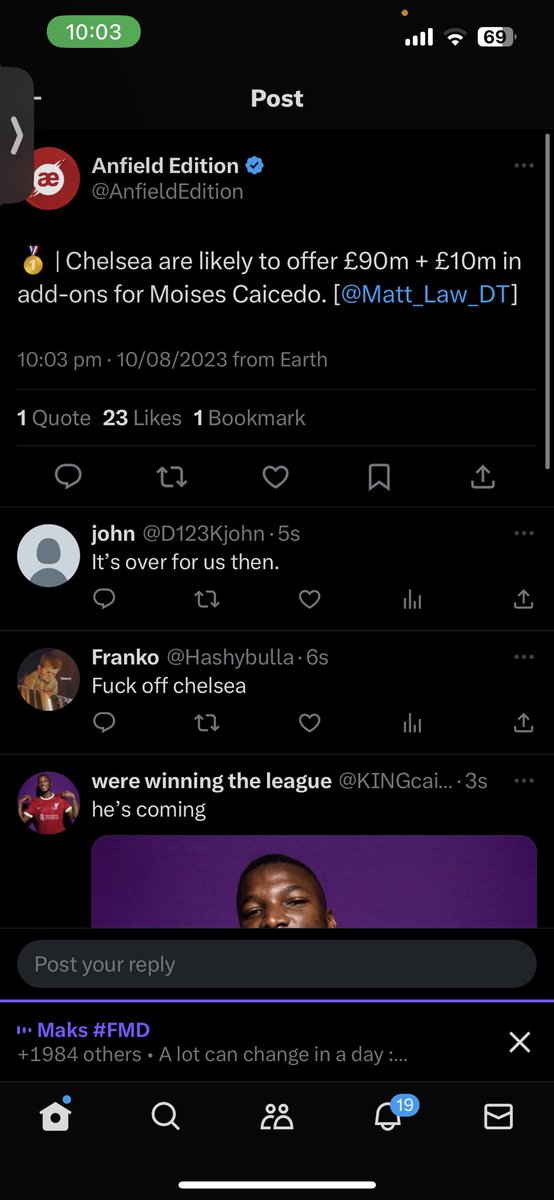Viewport: 554px width, 1200px height.
Task: Open the notifications bell with 19 alerts
Action: click(x=389, y=1114)
